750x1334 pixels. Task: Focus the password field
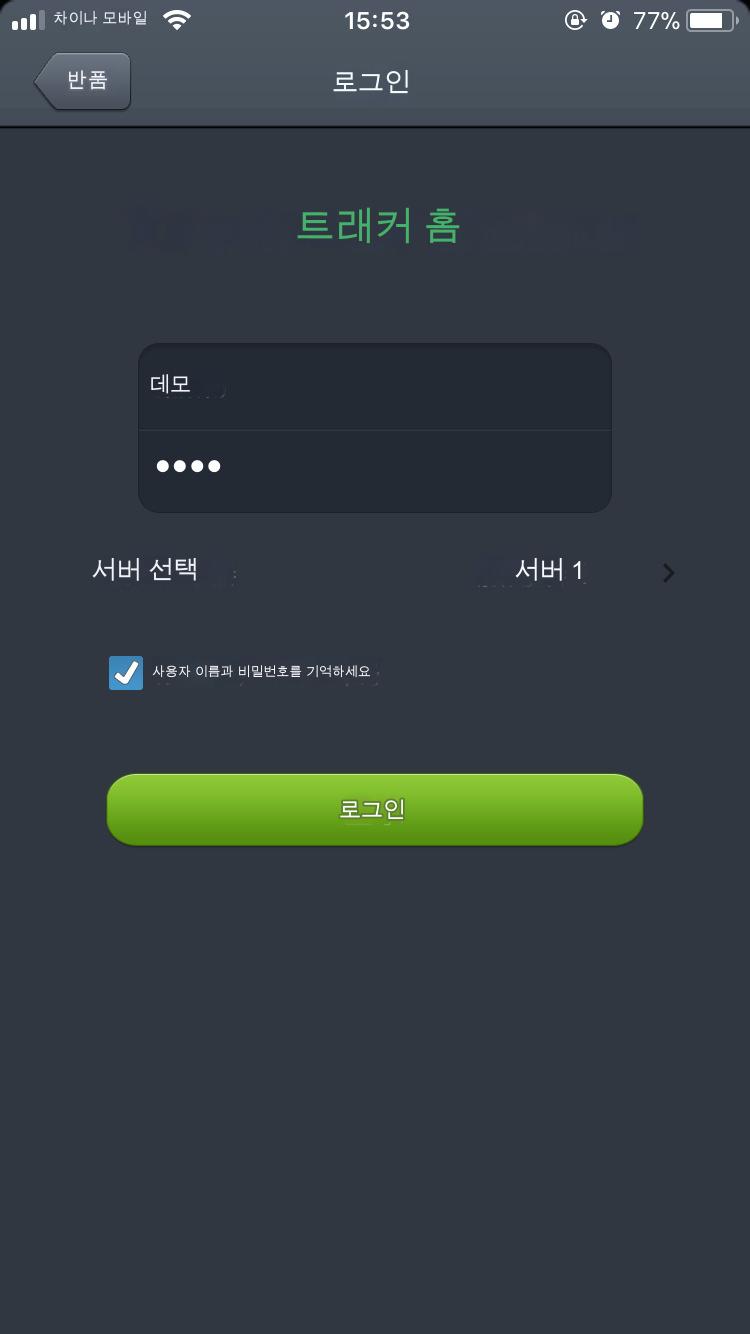[x=374, y=468]
